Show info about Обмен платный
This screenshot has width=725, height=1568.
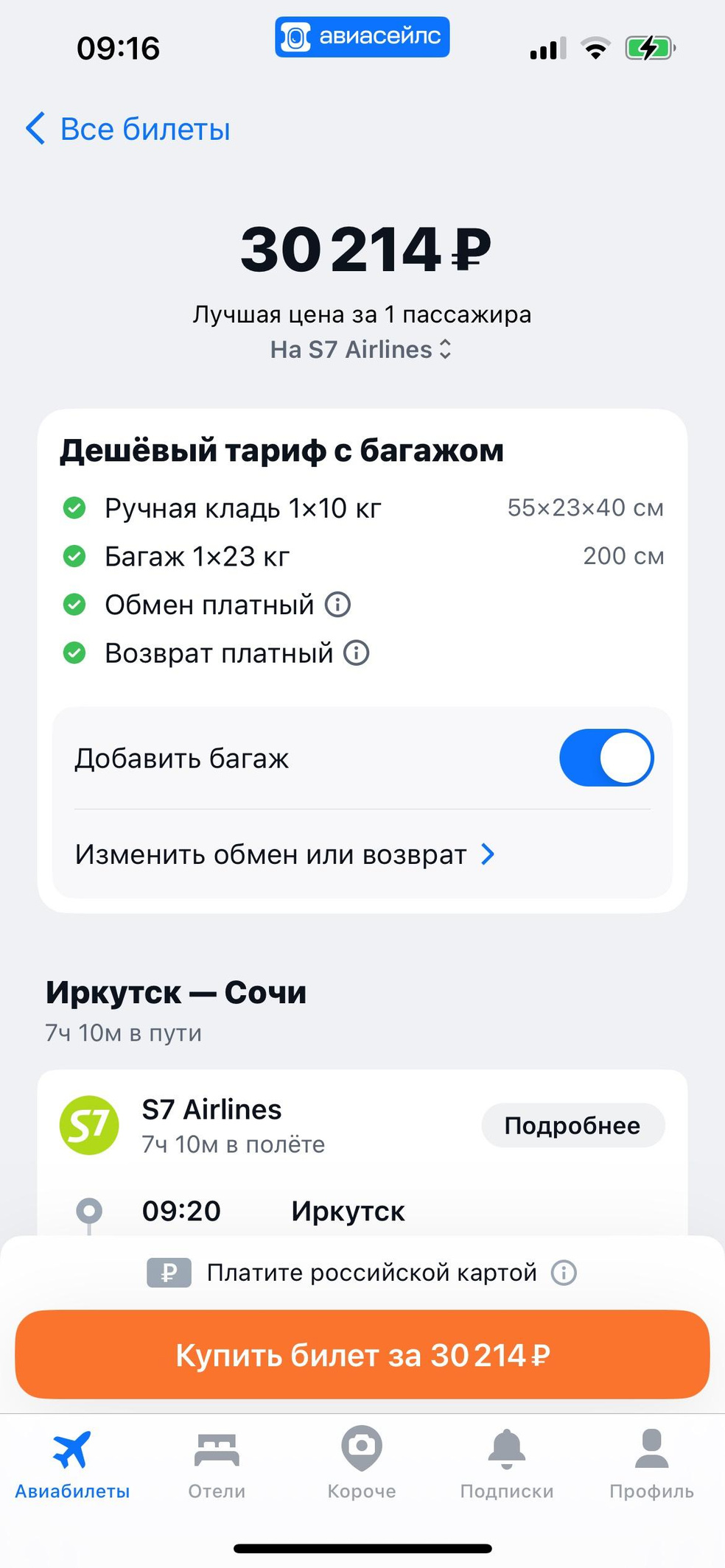pyautogui.click(x=338, y=605)
